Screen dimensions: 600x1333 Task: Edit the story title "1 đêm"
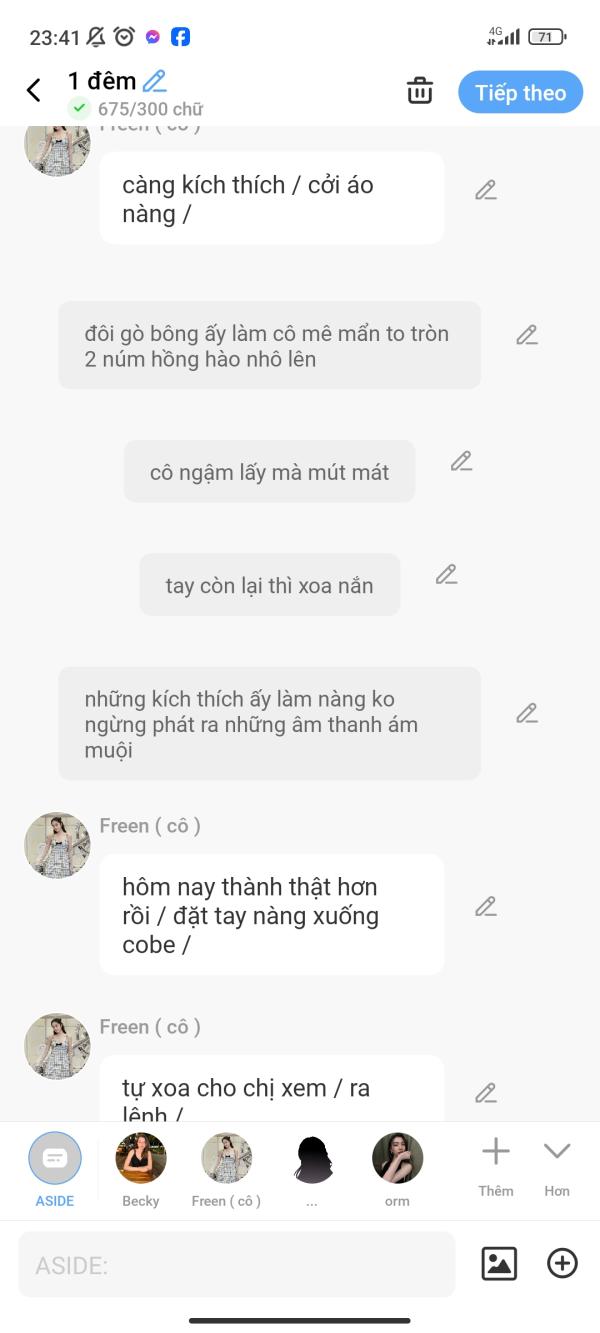tap(154, 81)
